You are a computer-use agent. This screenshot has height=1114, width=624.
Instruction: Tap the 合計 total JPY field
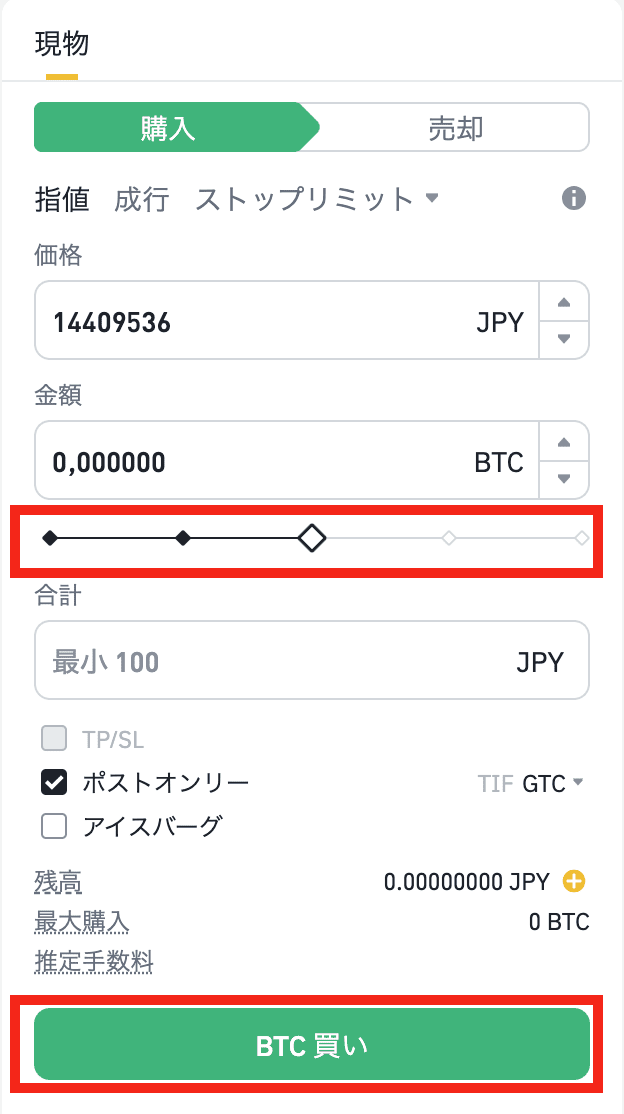[280, 662]
